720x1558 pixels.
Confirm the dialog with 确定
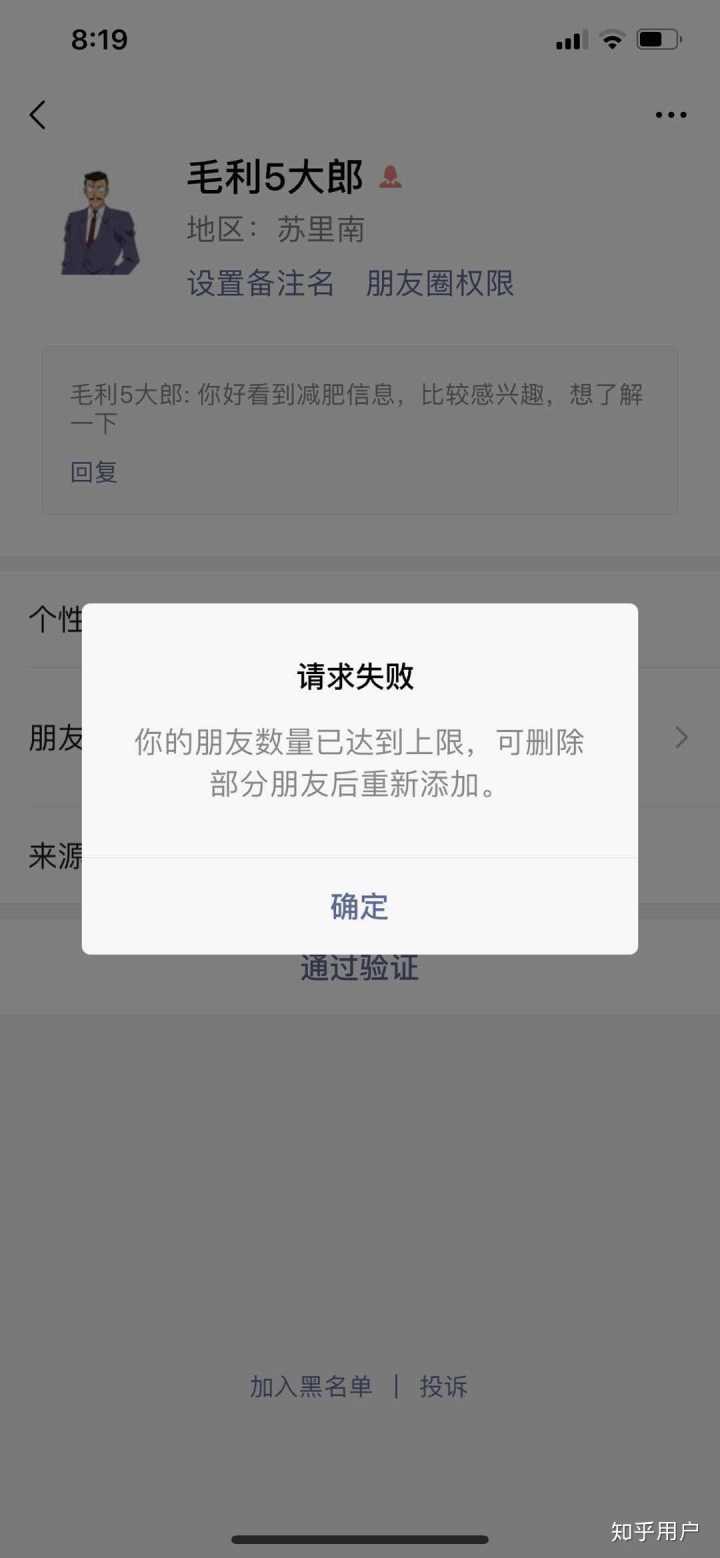pyautogui.click(x=359, y=906)
